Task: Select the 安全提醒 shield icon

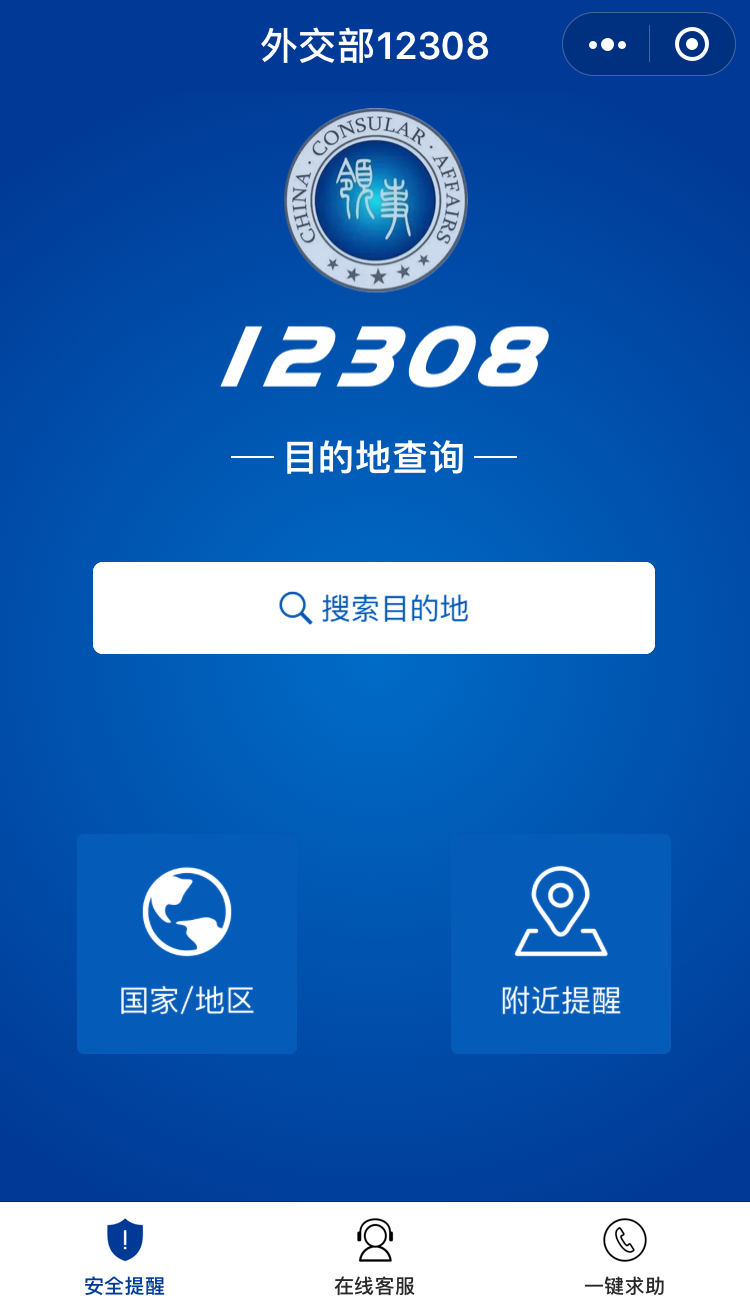Action: click(x=124, y=1238)
